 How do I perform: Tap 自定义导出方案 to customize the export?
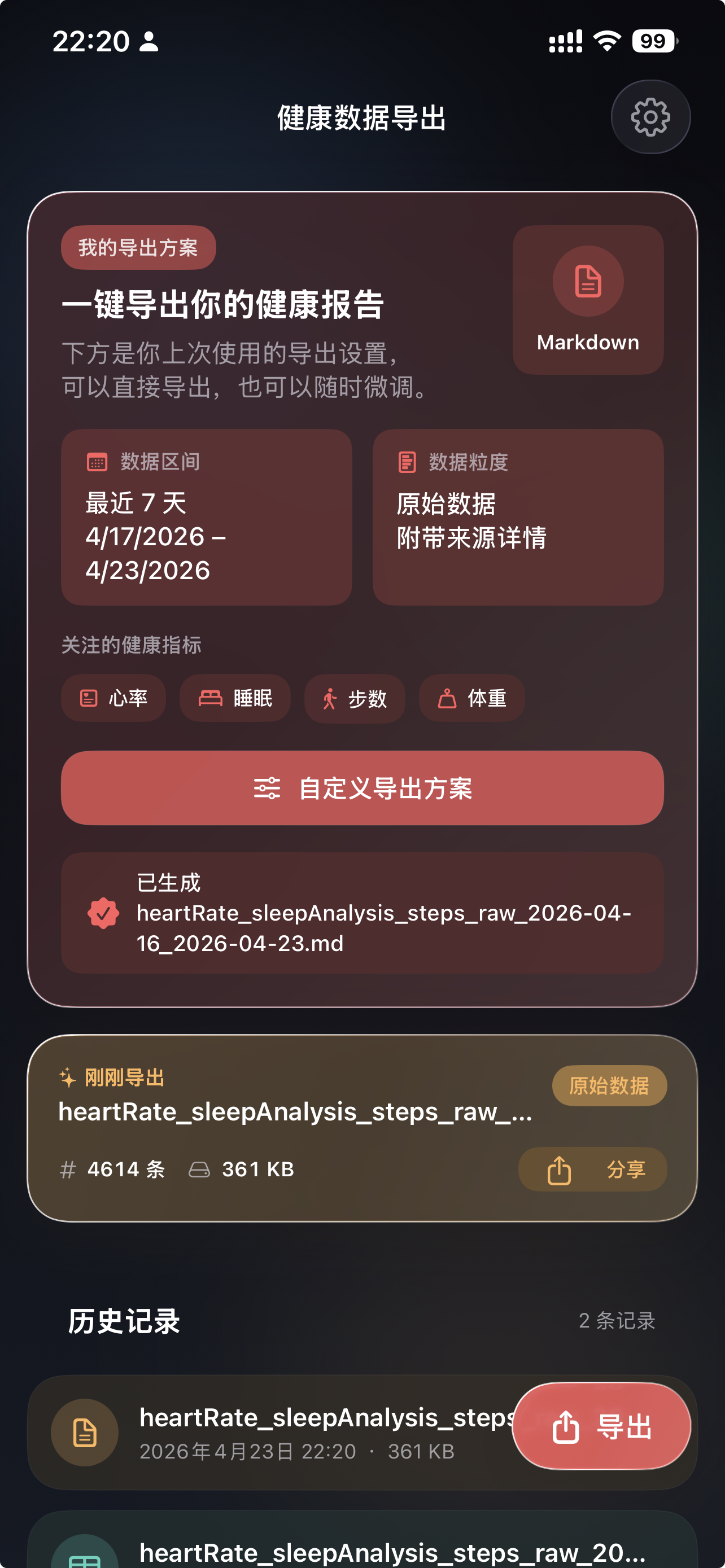(x=362, y=787)
